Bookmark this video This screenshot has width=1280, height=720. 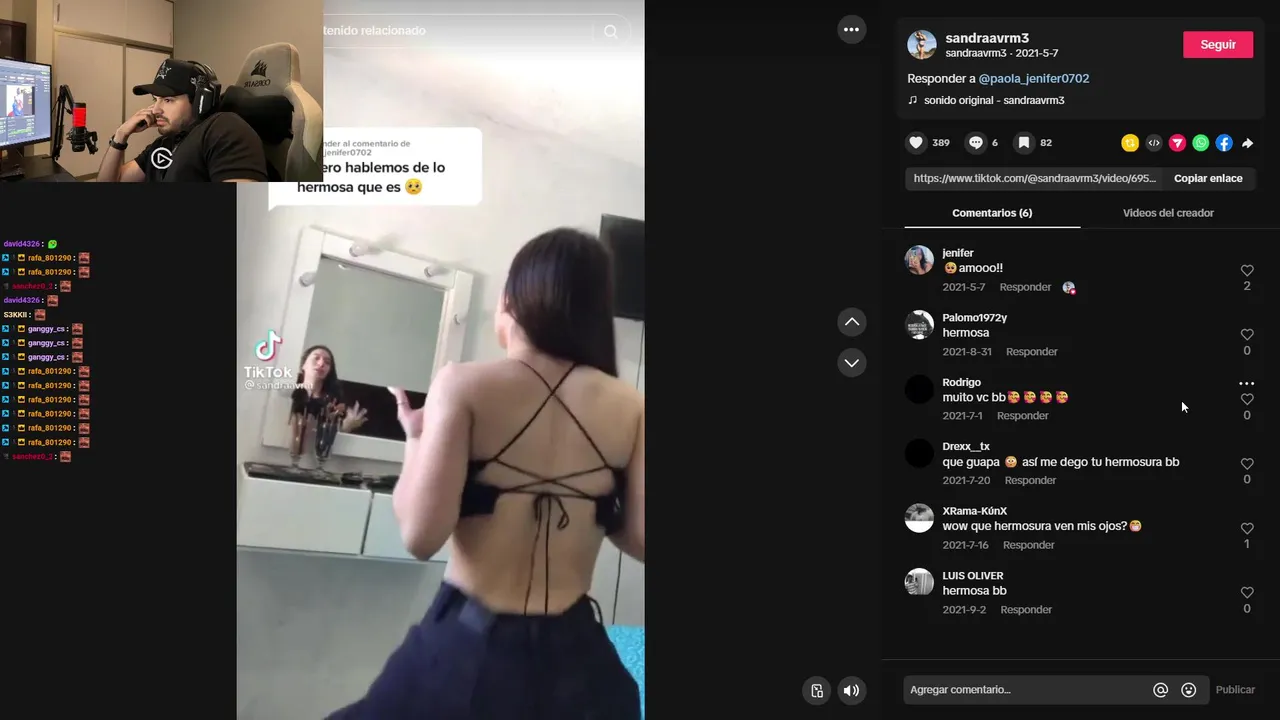(x=1024, y=143)
